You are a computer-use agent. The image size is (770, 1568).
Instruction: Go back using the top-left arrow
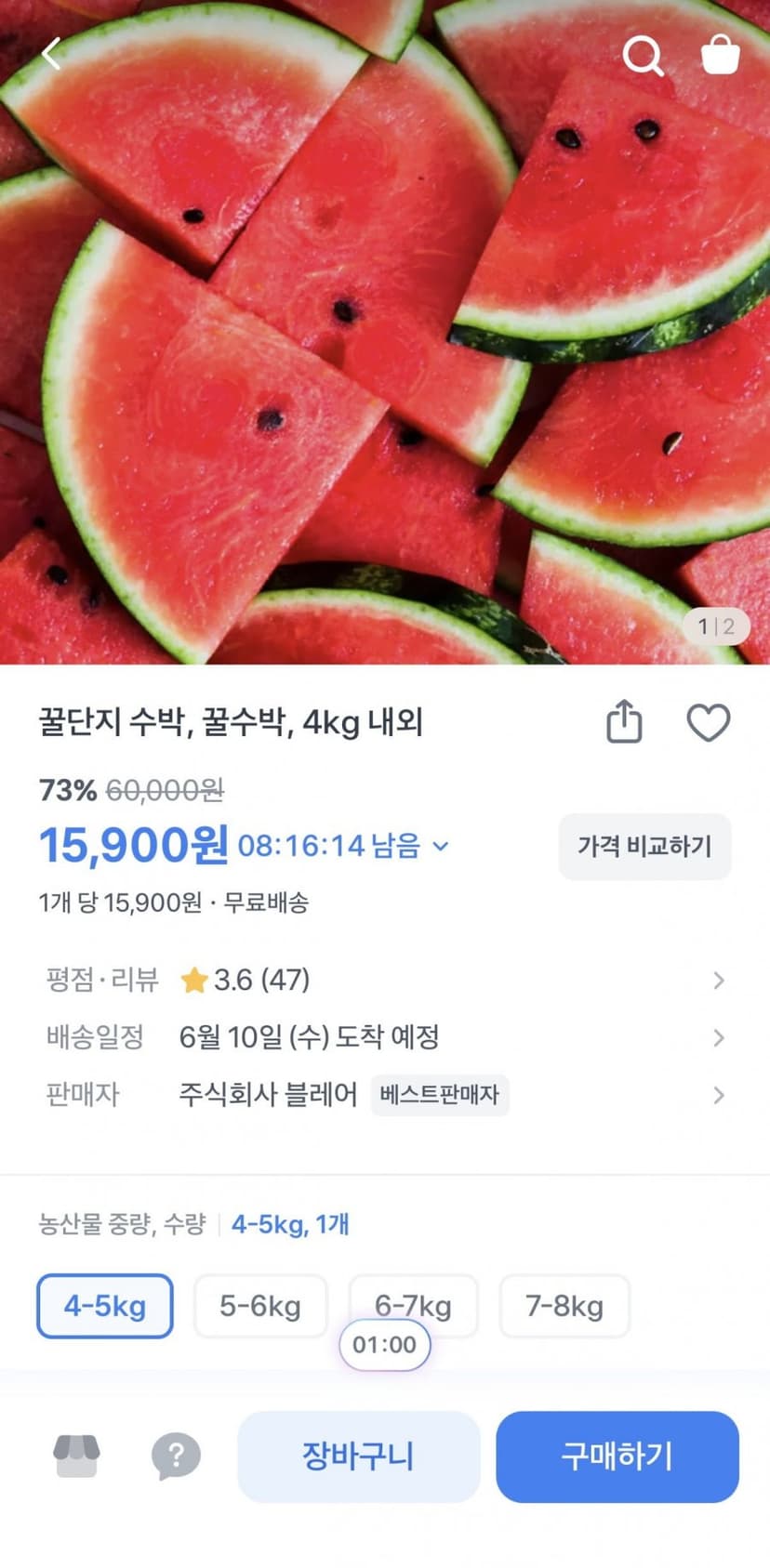coord(52,54)
